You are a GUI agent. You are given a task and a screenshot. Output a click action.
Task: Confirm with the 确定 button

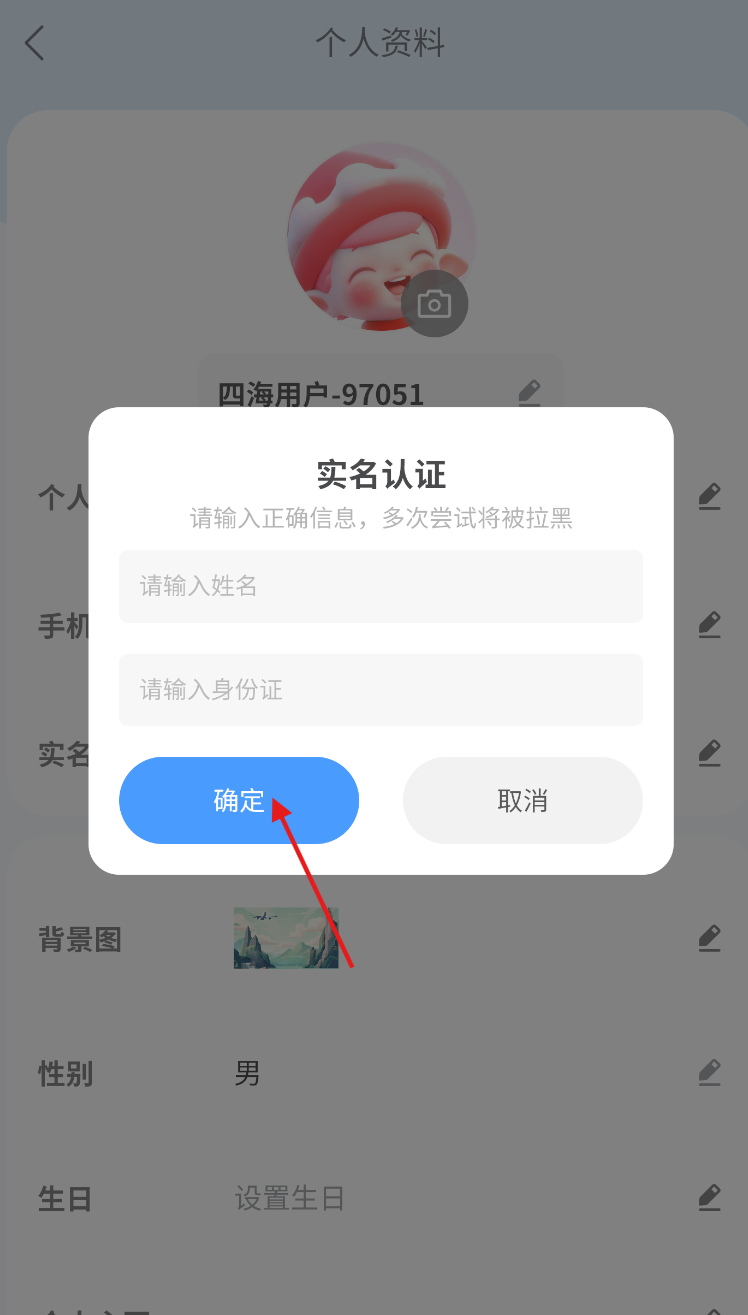(238, 800)
